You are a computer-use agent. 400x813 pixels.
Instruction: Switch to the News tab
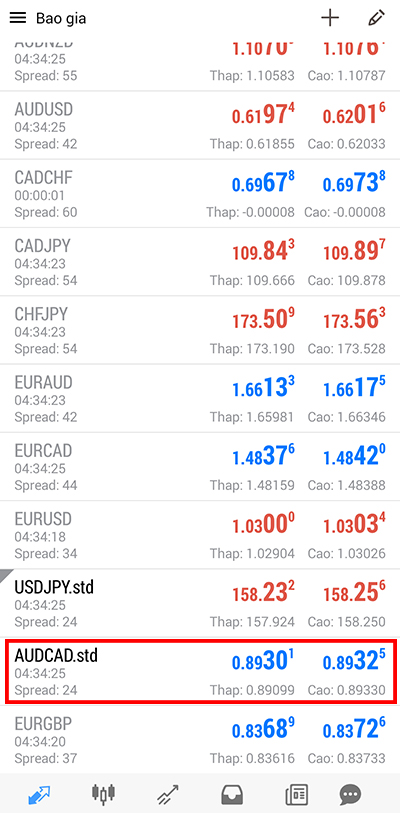point(297,793)
